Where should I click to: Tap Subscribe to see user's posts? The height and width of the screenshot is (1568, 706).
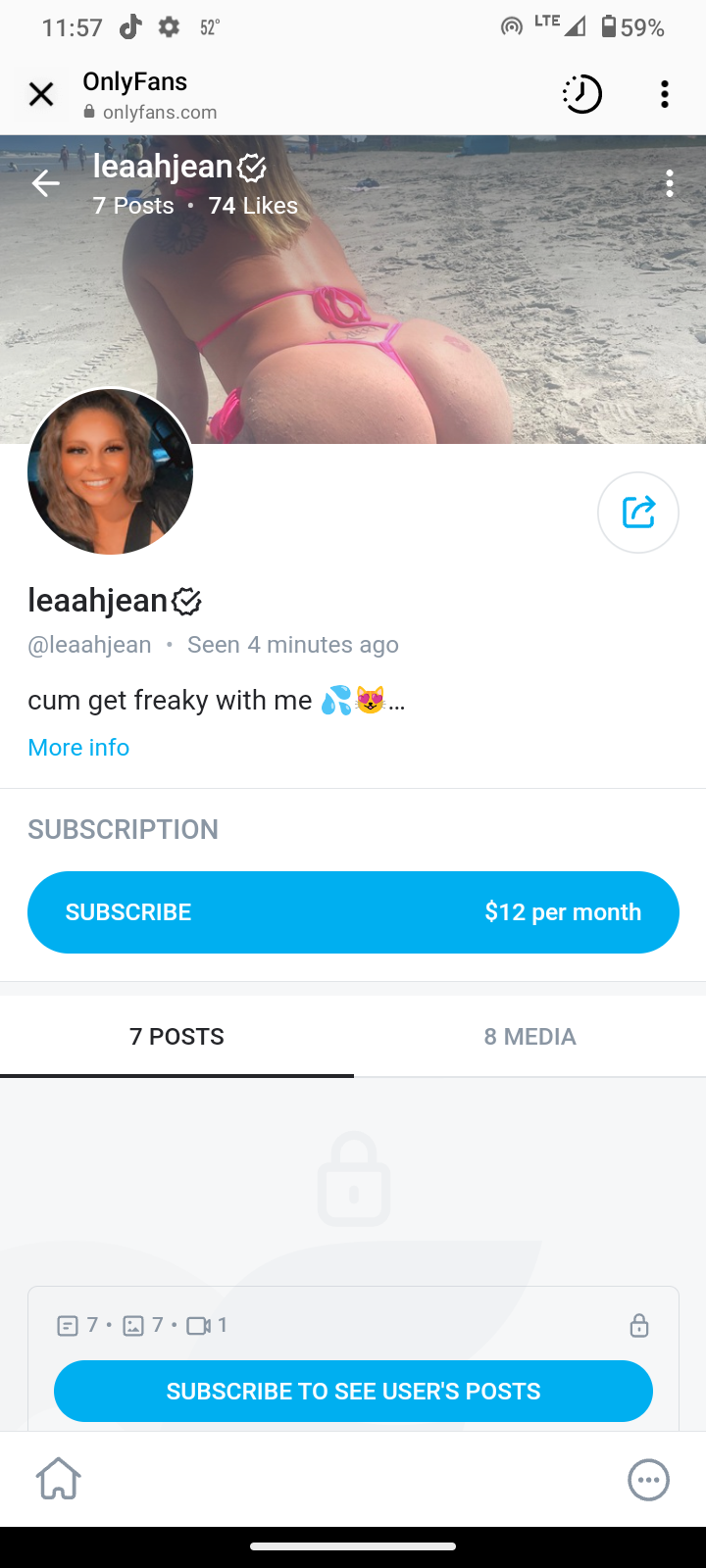[353, 1392]
